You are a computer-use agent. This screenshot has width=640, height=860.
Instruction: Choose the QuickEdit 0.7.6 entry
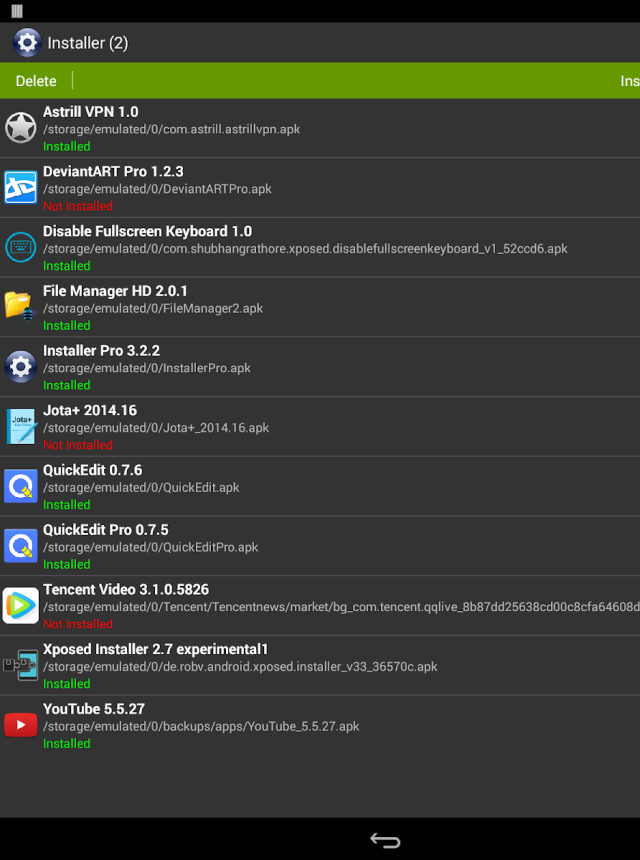coord(320,487)
